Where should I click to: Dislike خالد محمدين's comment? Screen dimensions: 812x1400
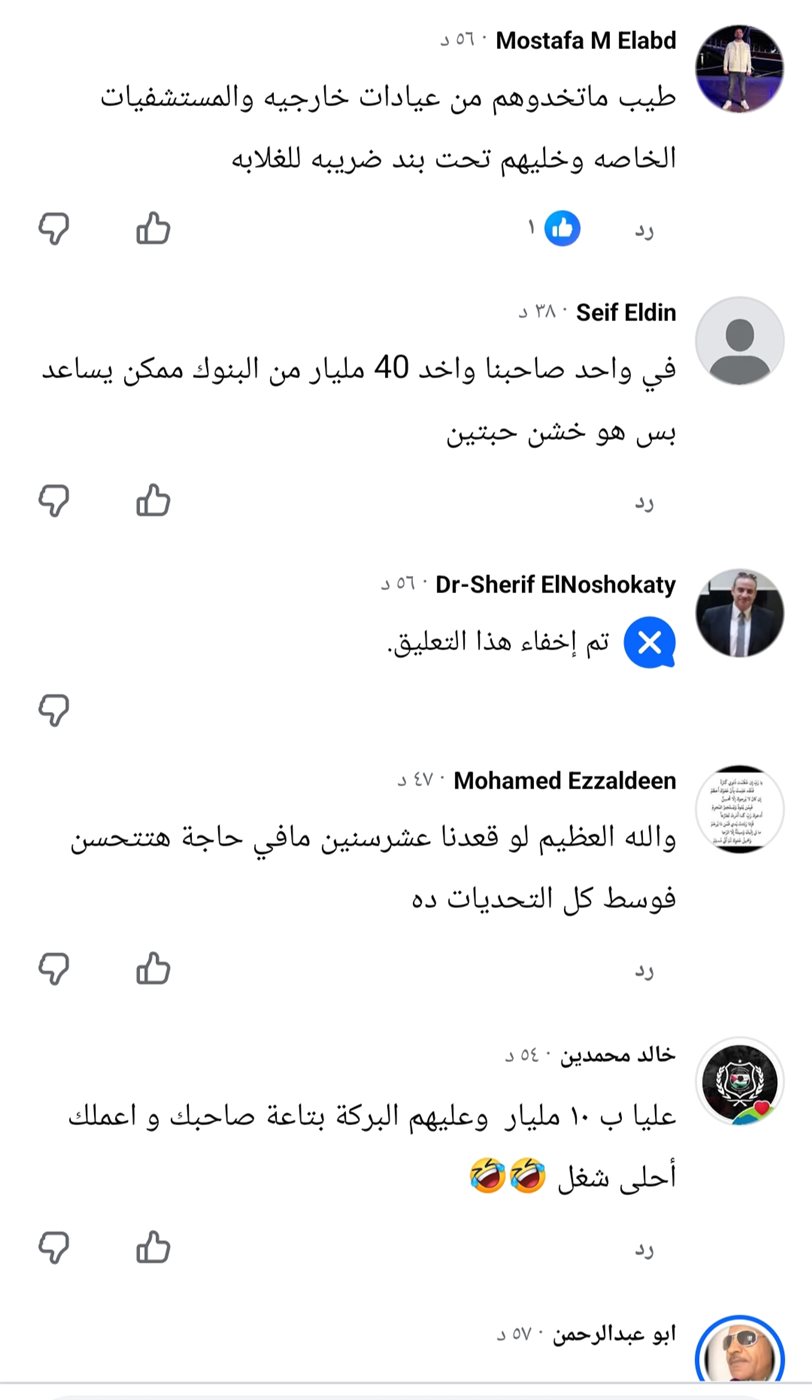[54, 1247]
